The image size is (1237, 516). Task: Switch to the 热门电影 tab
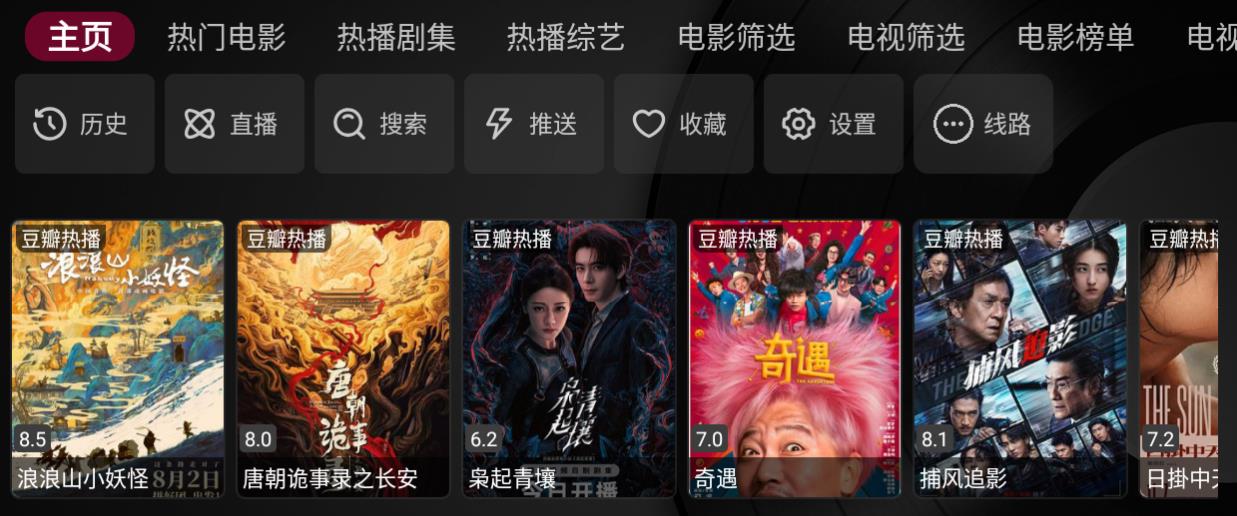pos(226,37)
